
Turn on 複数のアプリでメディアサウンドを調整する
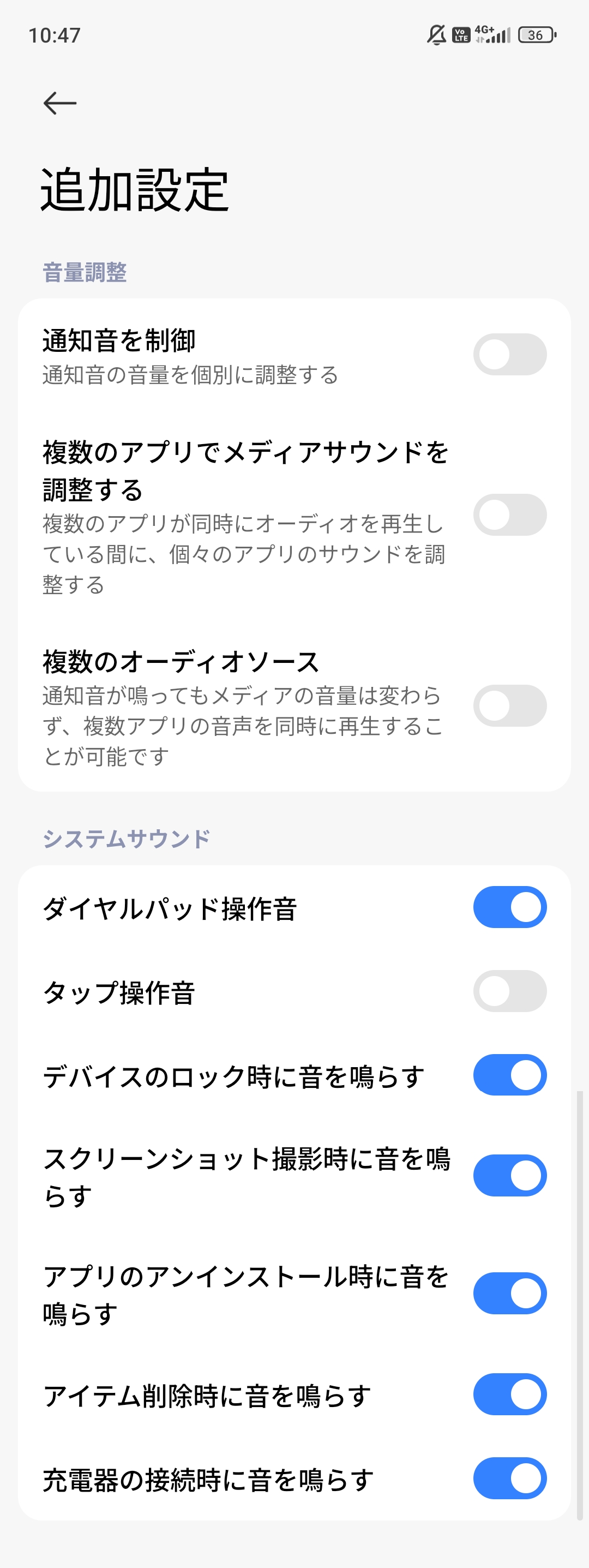point(510,515)
